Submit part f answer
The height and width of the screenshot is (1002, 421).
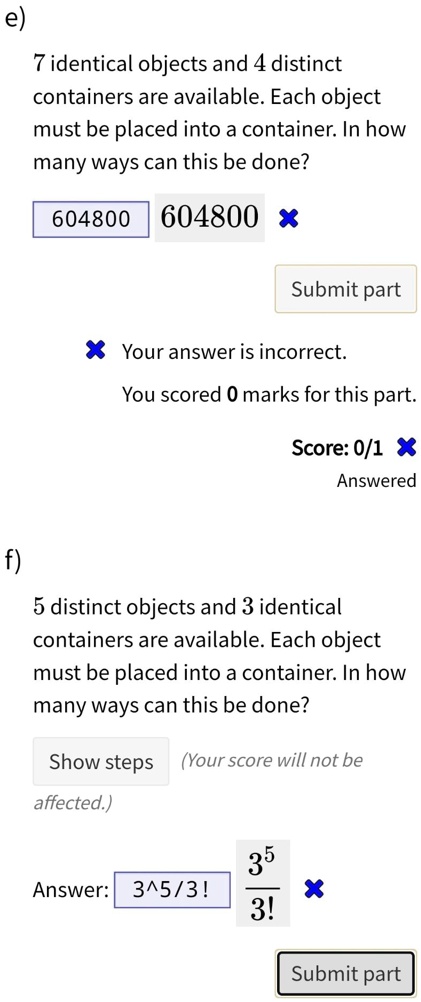[346, 973]
